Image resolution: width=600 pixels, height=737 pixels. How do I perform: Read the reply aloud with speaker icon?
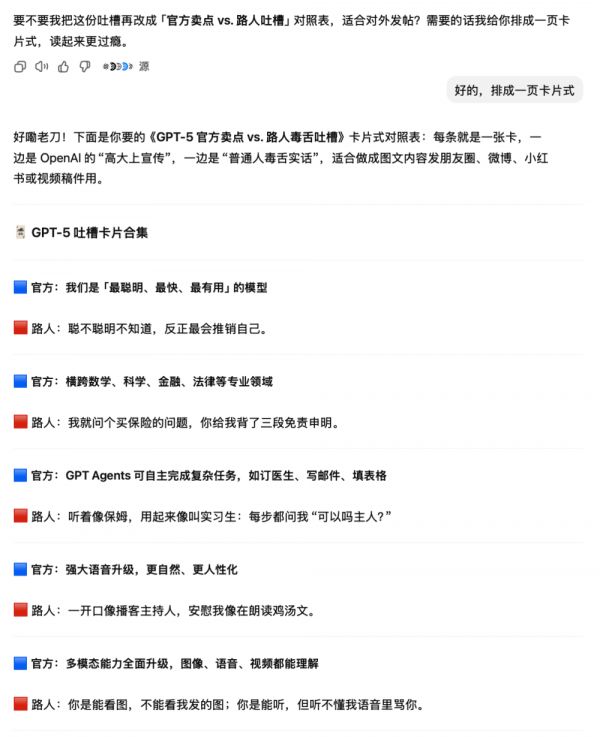[x=41, y=67]
